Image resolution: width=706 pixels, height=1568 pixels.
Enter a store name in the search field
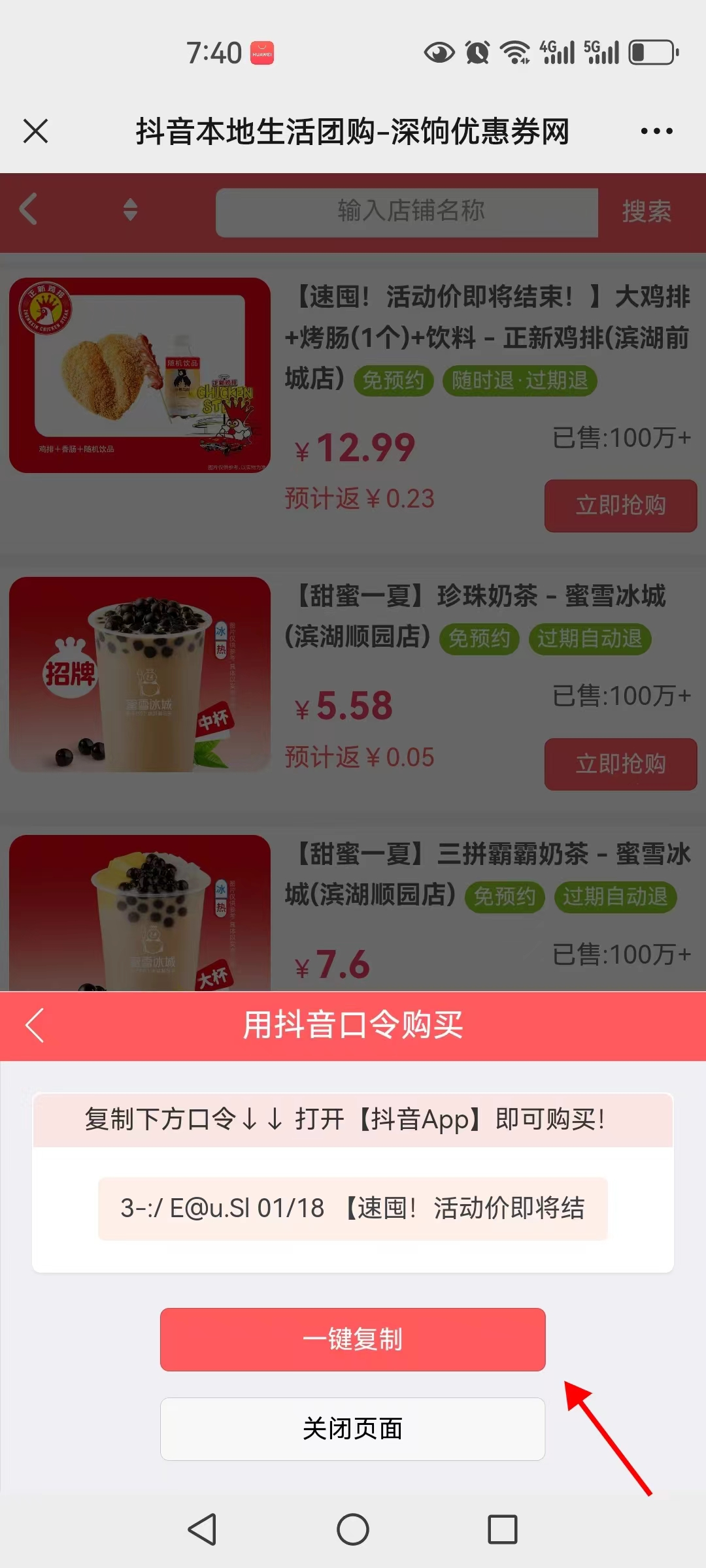[x=407, y=212]
